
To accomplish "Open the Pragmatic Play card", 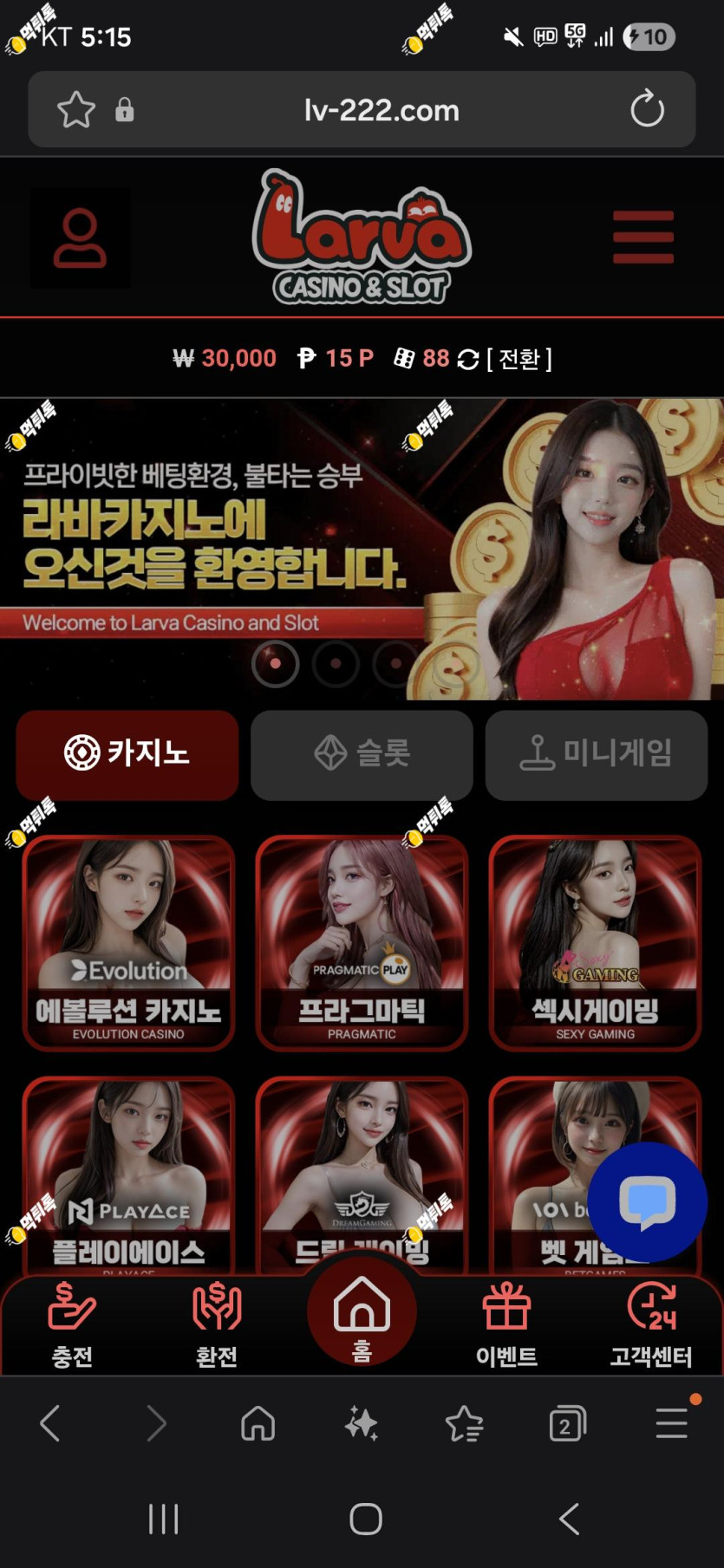I will [x=362, y=942].
